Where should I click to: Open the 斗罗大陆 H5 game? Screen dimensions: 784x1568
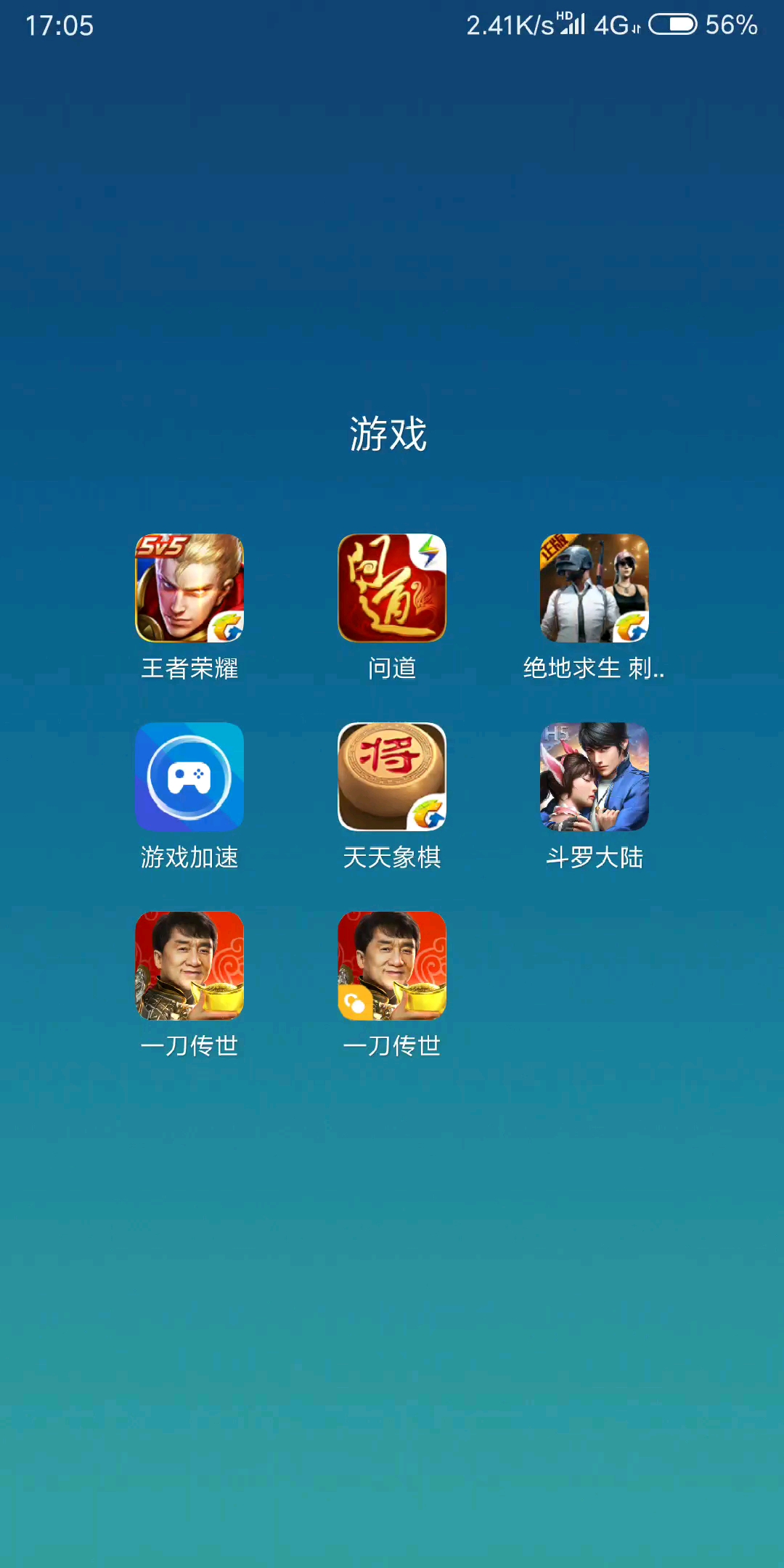(x=594, y=777)
